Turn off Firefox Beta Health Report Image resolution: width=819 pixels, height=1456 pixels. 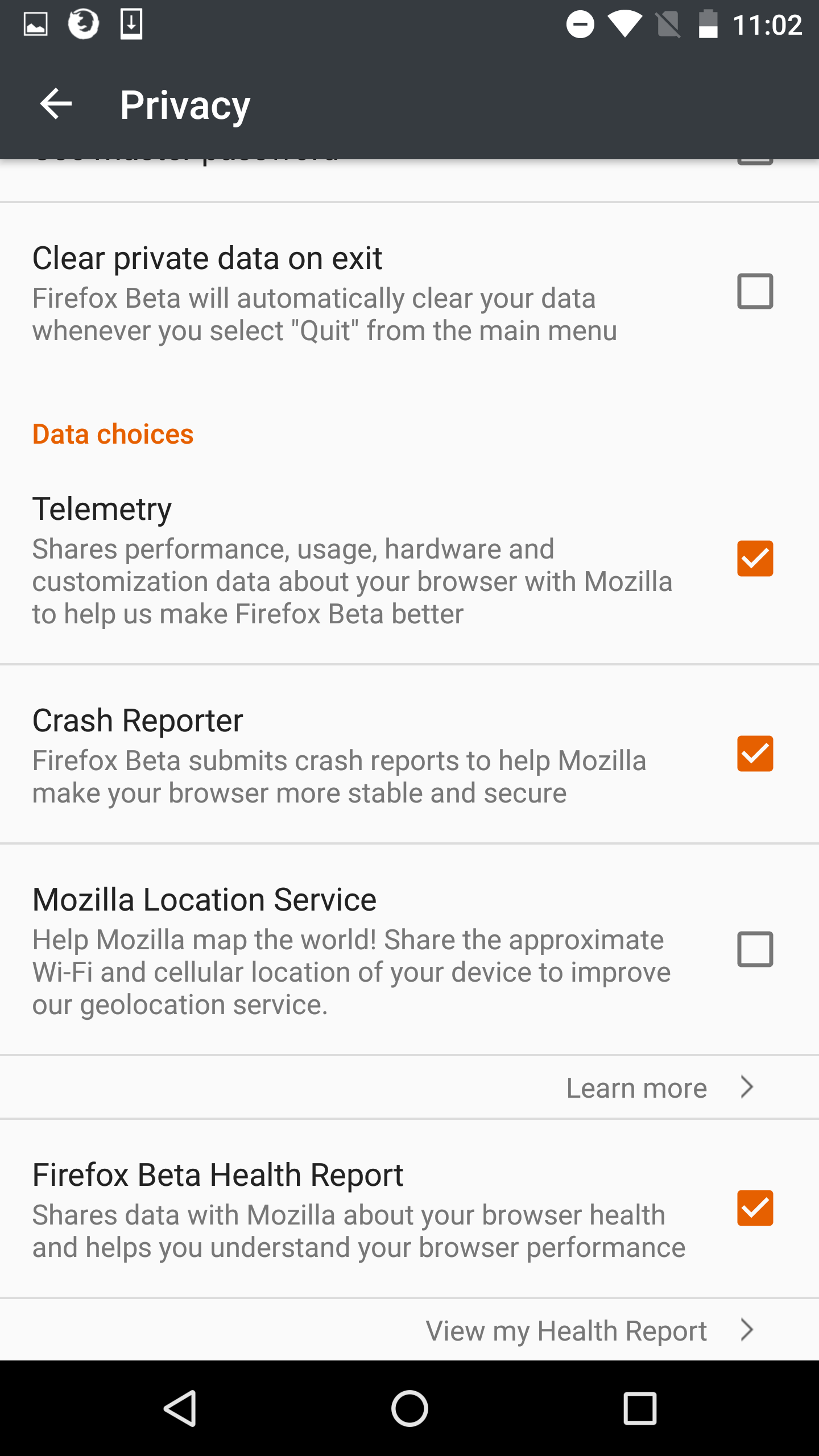pyautogui.click(x=755, y=1207)
